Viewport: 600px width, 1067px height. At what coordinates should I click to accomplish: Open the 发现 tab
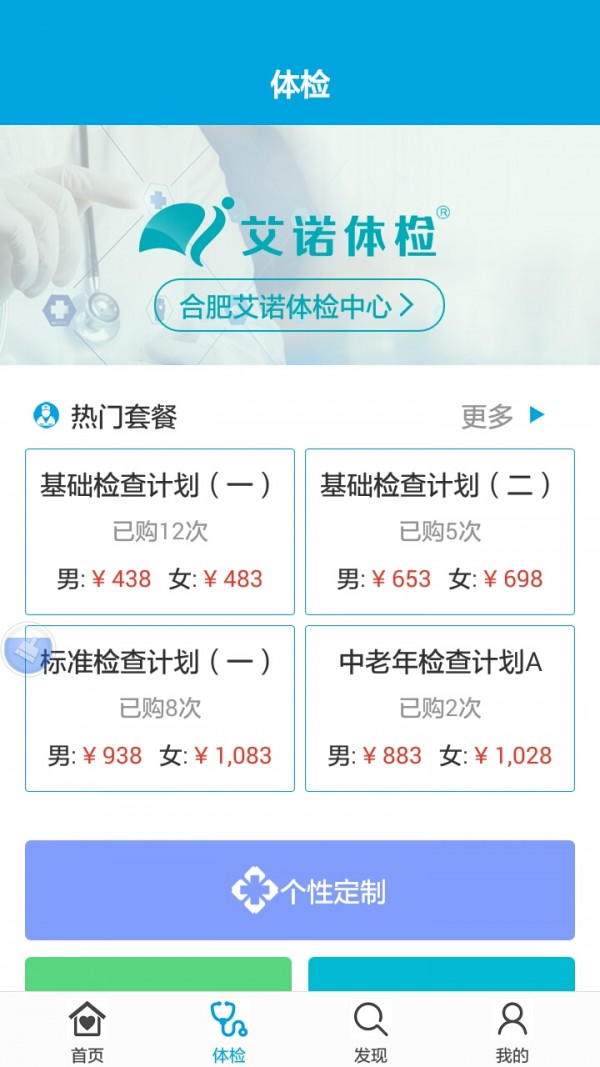(370, 1032)
